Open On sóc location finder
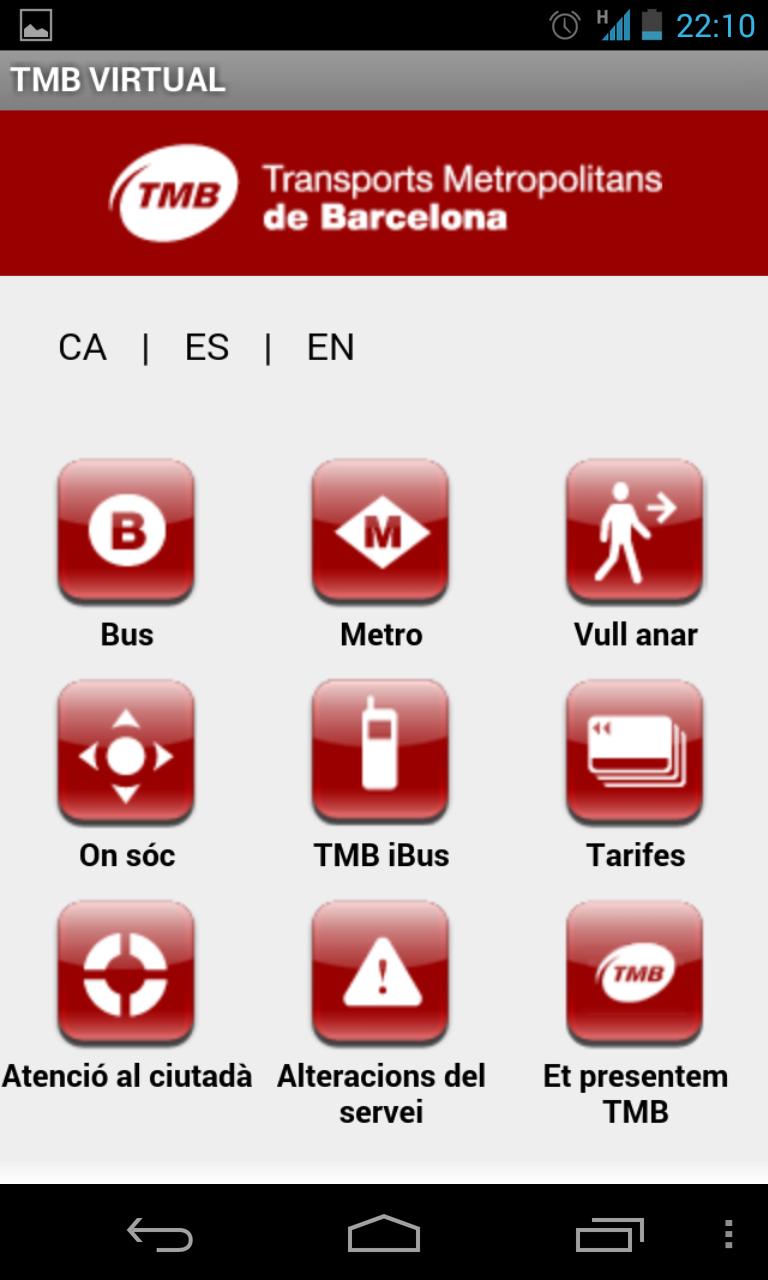The width and height of the screenshot is (768, 1280). tap(126, 753)
